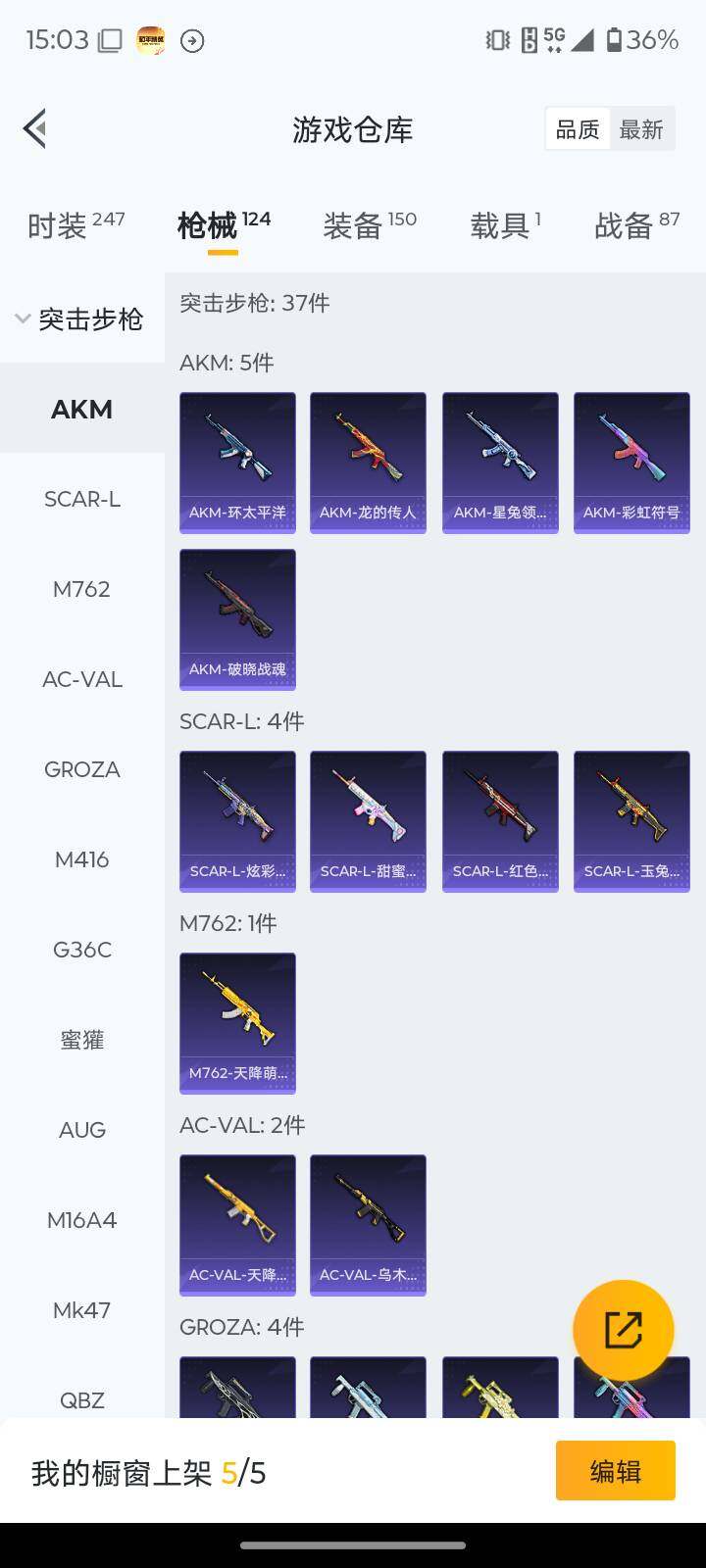View the AKM-龙的传人 skin

[368, 463]
